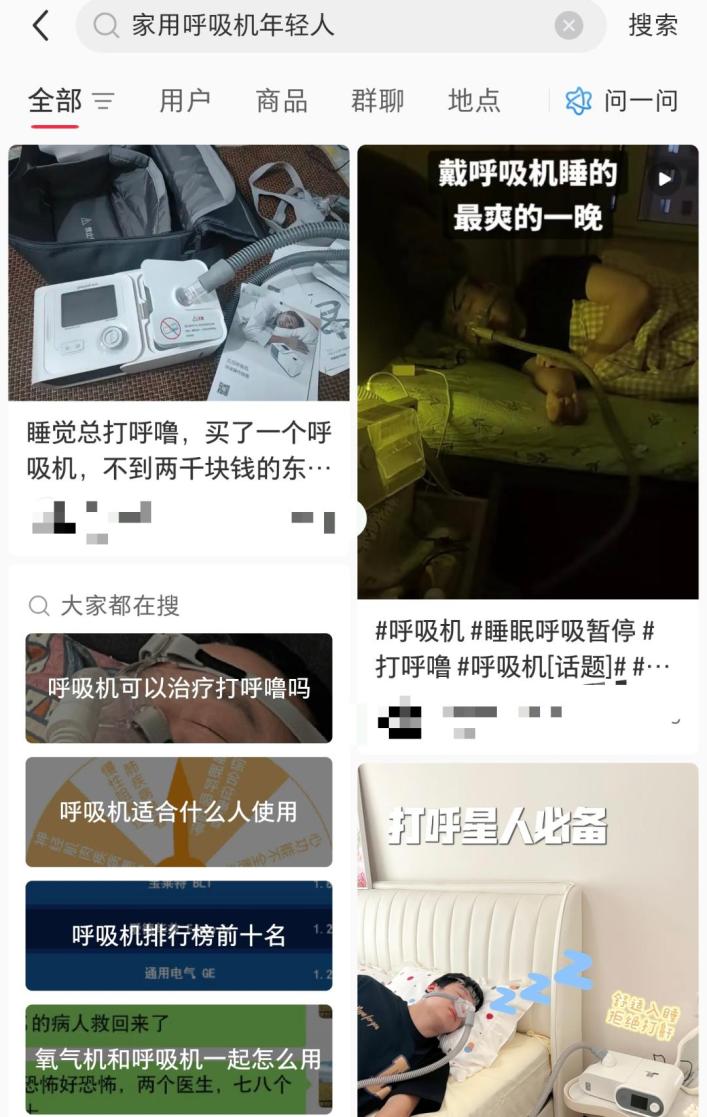Go back from search results
This screenshot has width=707, height=1117.
coord(40,26)
